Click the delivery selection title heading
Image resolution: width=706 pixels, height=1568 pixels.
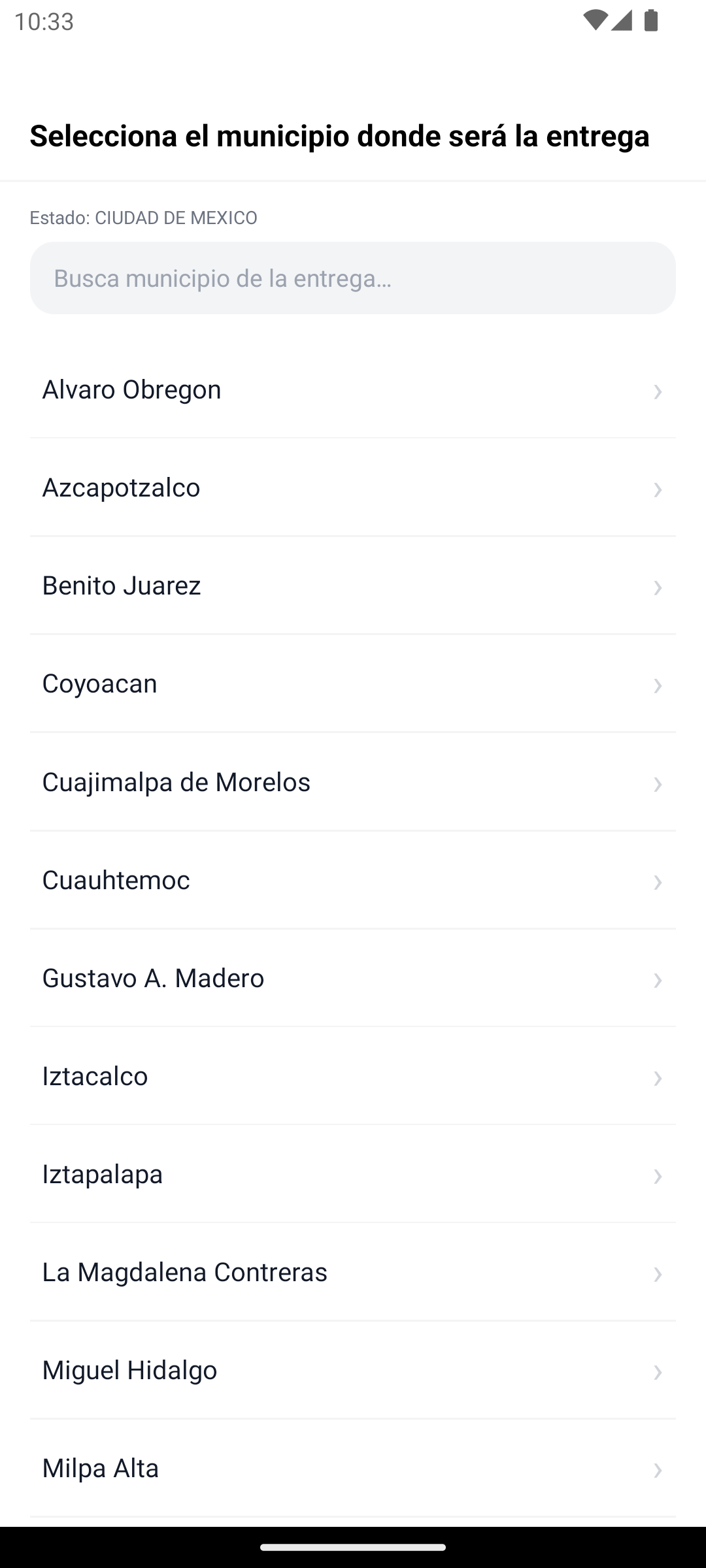click(339, 137)
